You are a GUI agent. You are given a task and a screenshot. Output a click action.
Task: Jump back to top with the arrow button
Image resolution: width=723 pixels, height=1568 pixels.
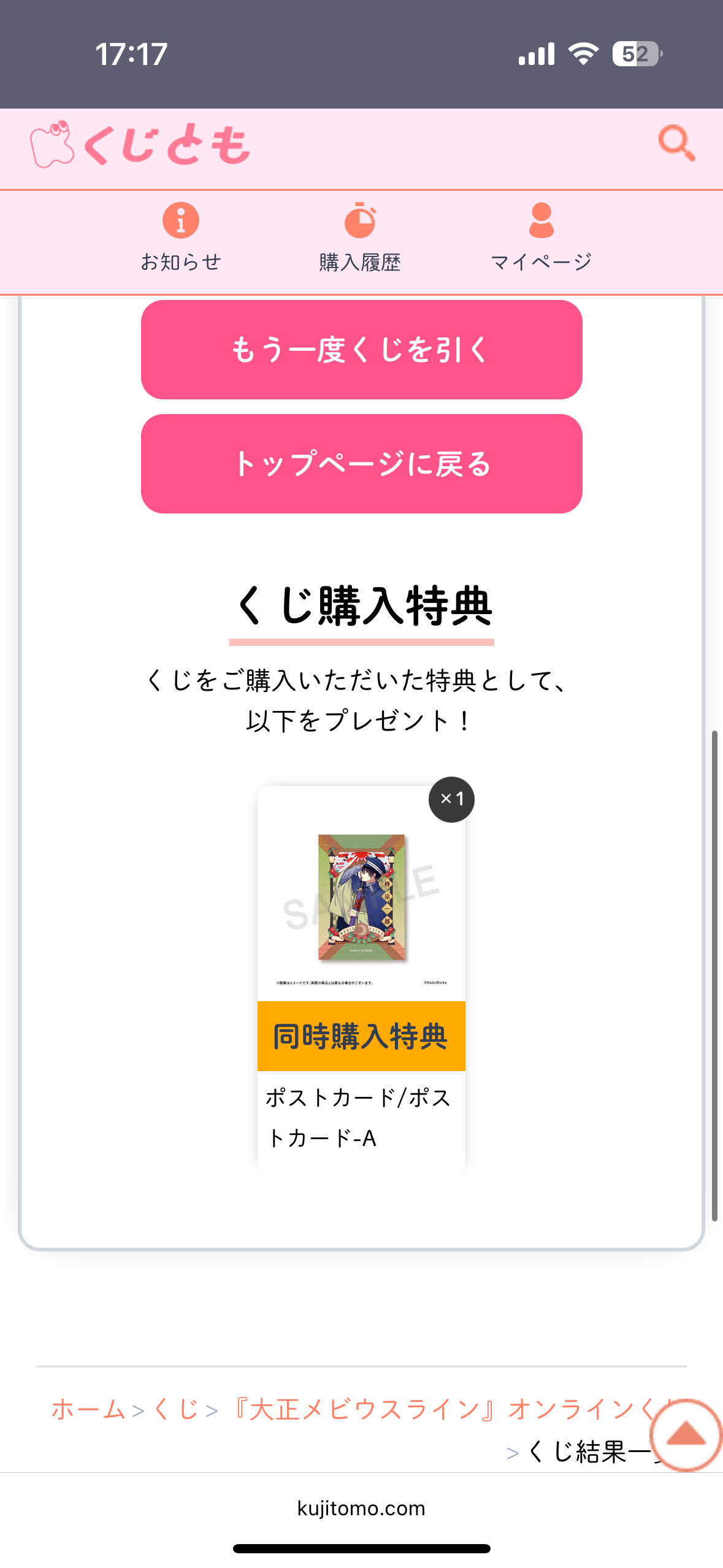[686, 1434]
